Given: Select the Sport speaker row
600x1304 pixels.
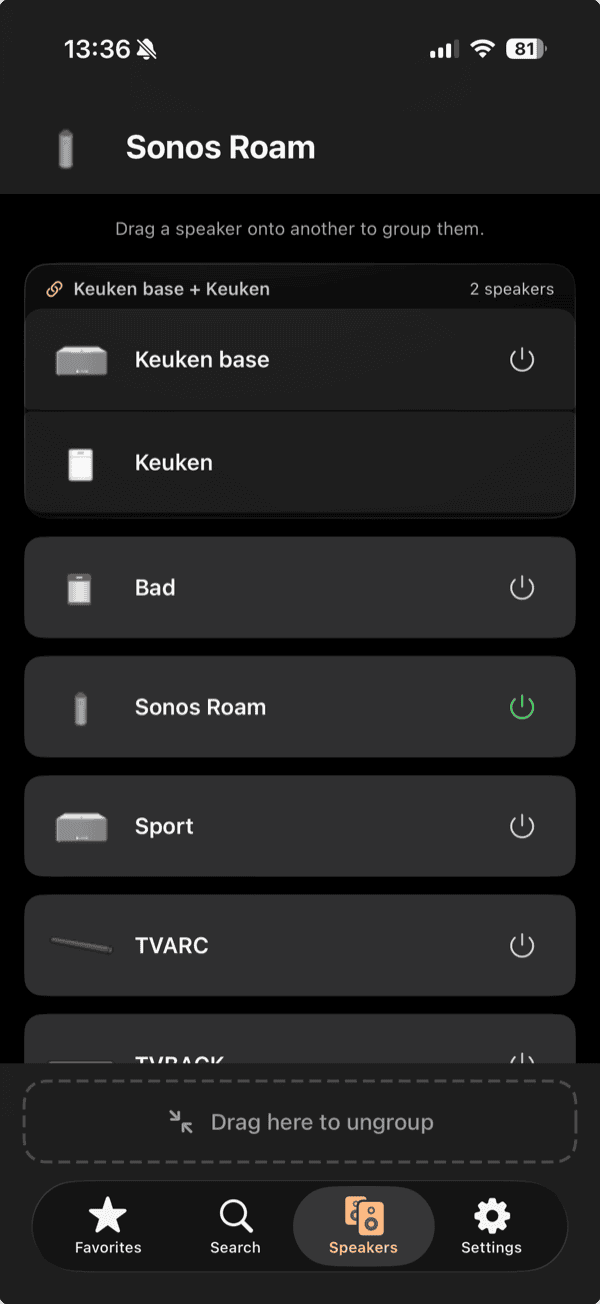Looking at the screenshot, I should [x=280, y=826].
